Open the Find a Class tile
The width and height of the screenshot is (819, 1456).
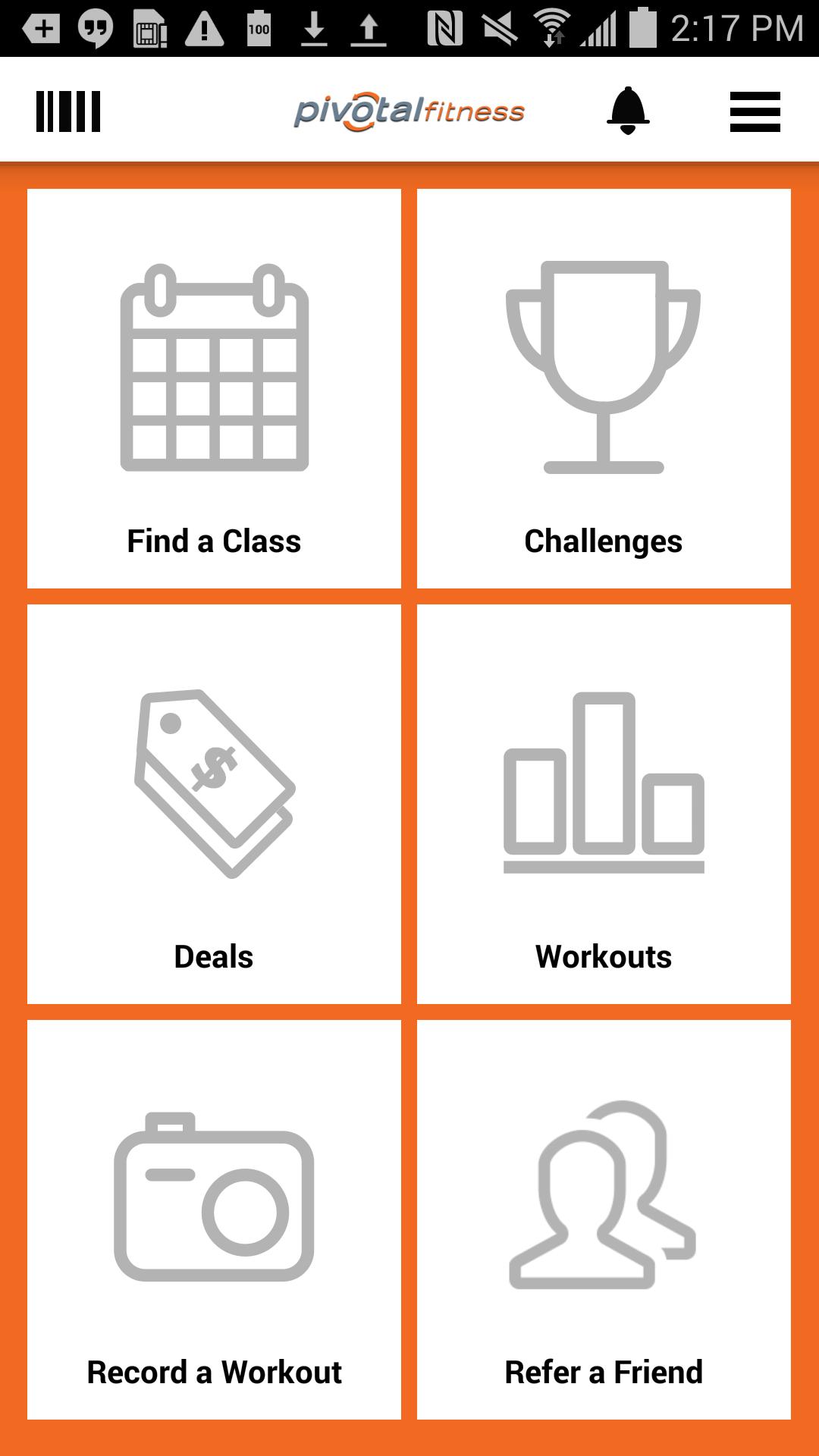(215, 387)
